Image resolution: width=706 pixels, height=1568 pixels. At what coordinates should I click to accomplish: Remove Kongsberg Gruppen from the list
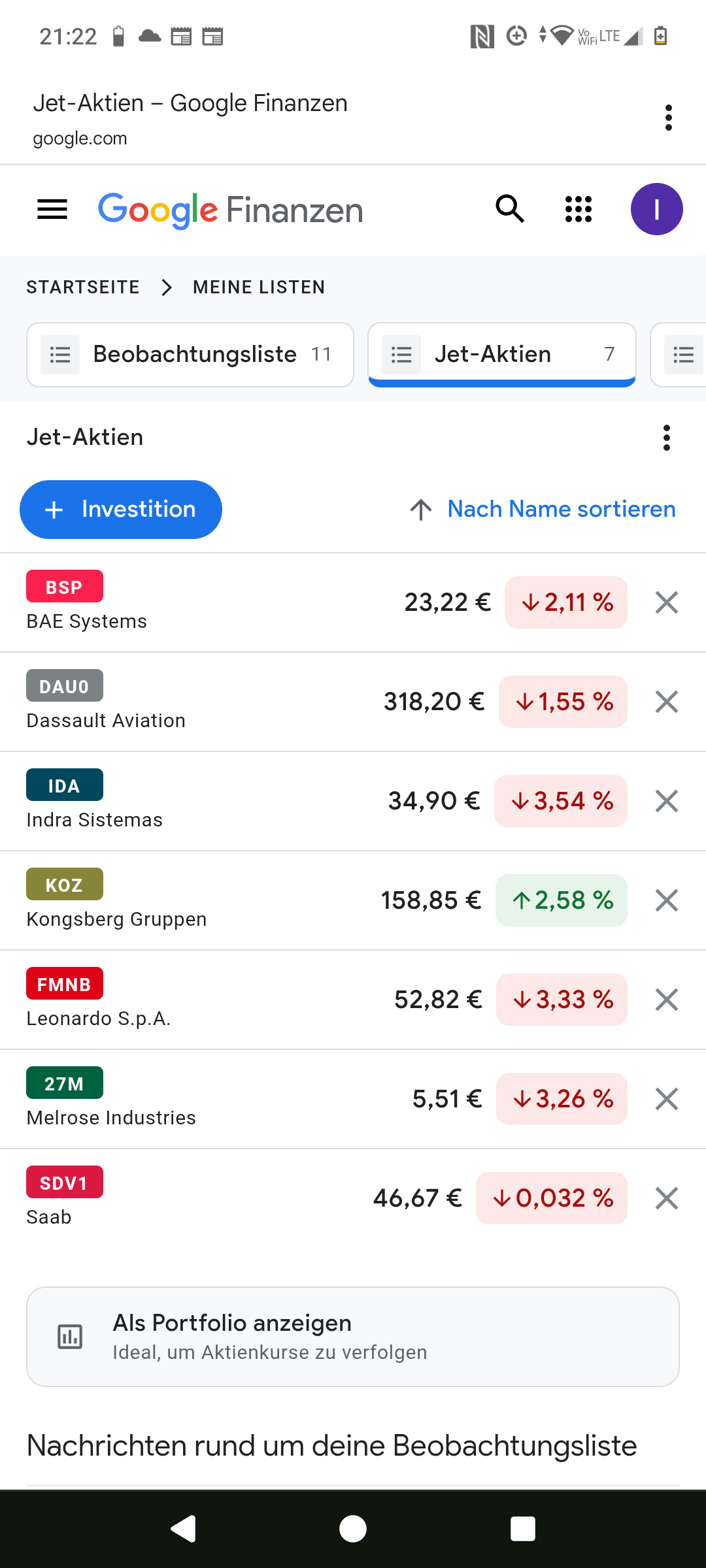coord(667,900)
